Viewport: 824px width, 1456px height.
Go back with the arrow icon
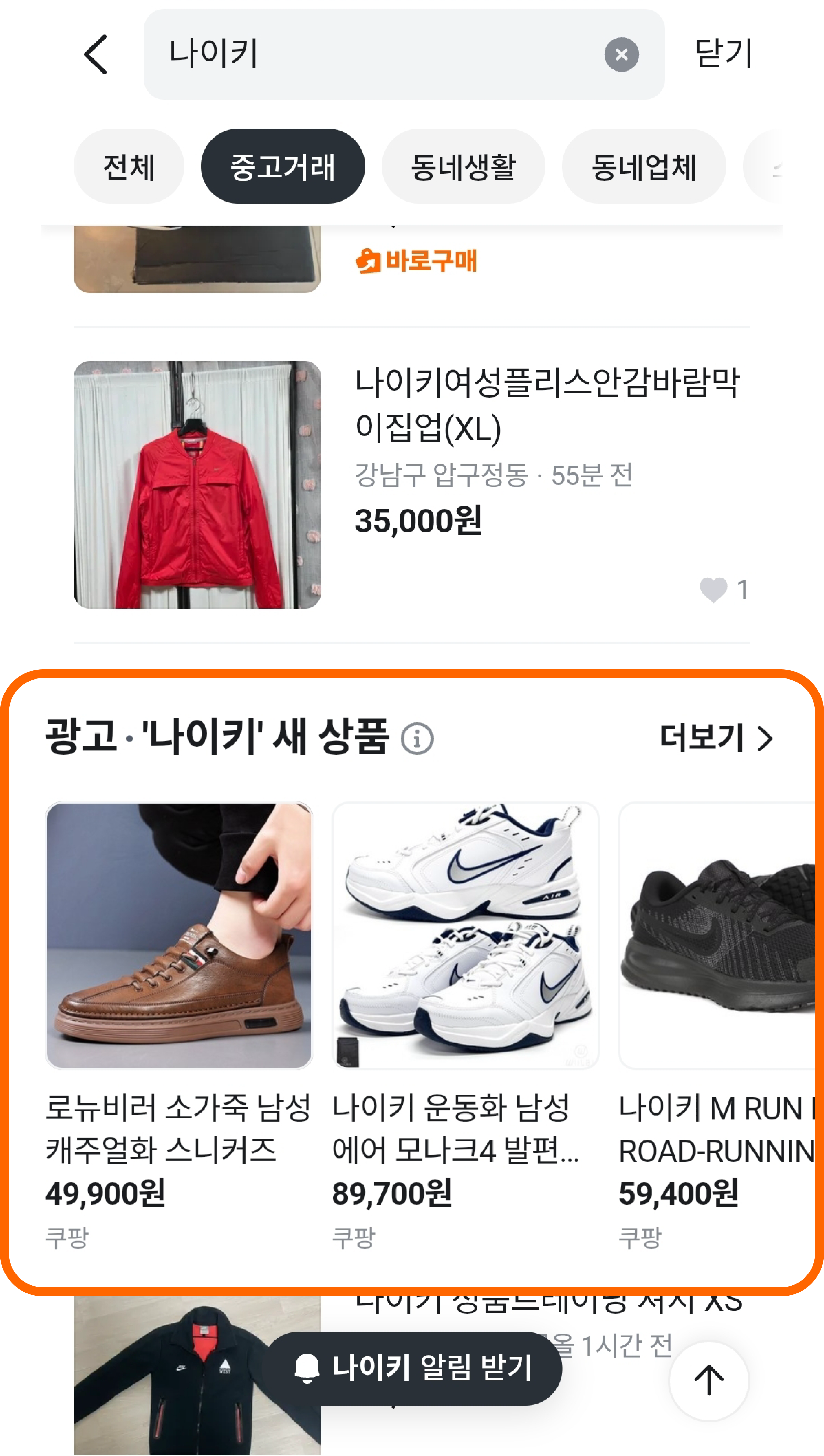tap(95, 54)
